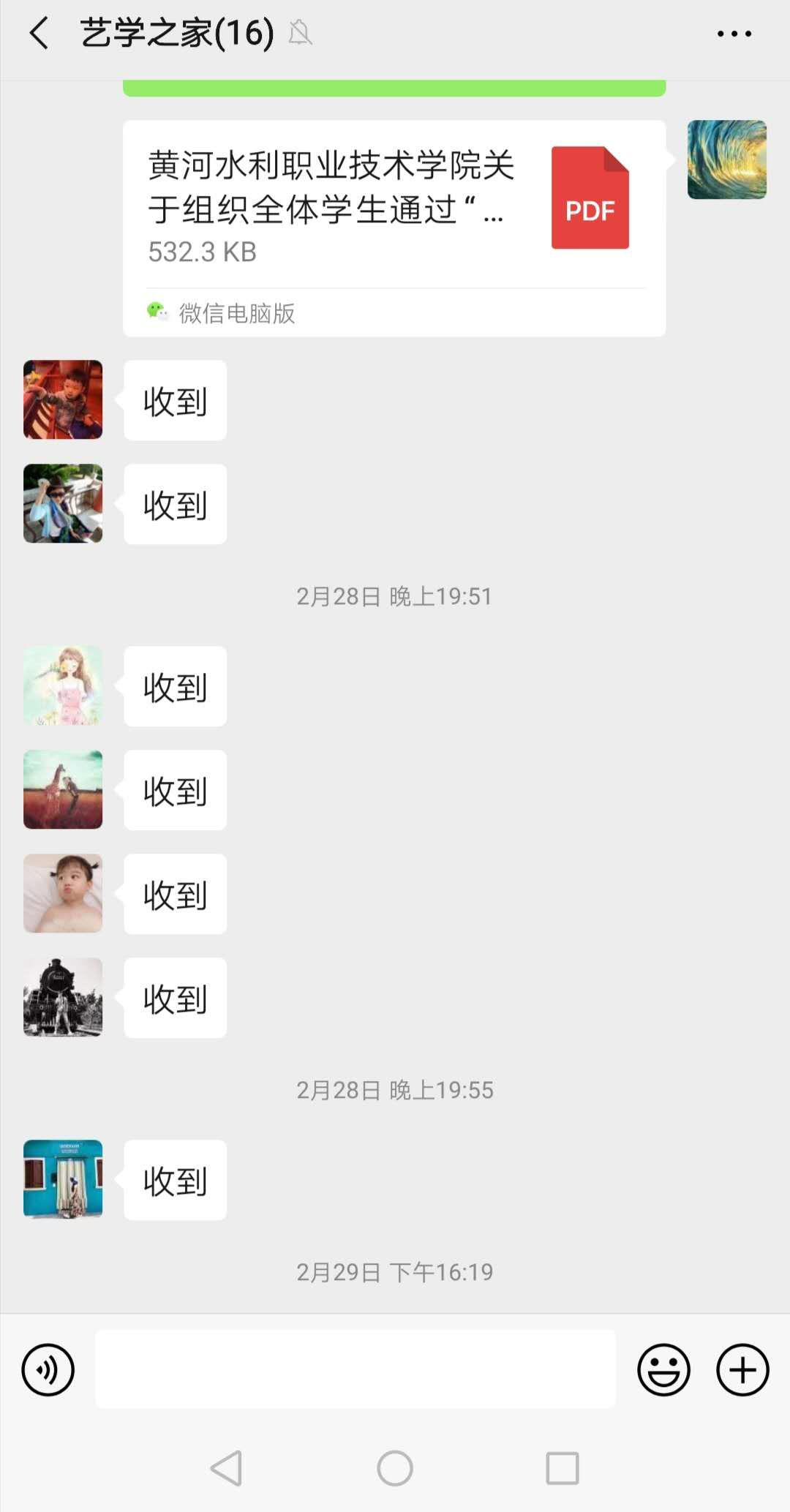Open the blue house avatar member's profile
Viewport: 790px width, 1512px height.
(x=63, y=1179)
